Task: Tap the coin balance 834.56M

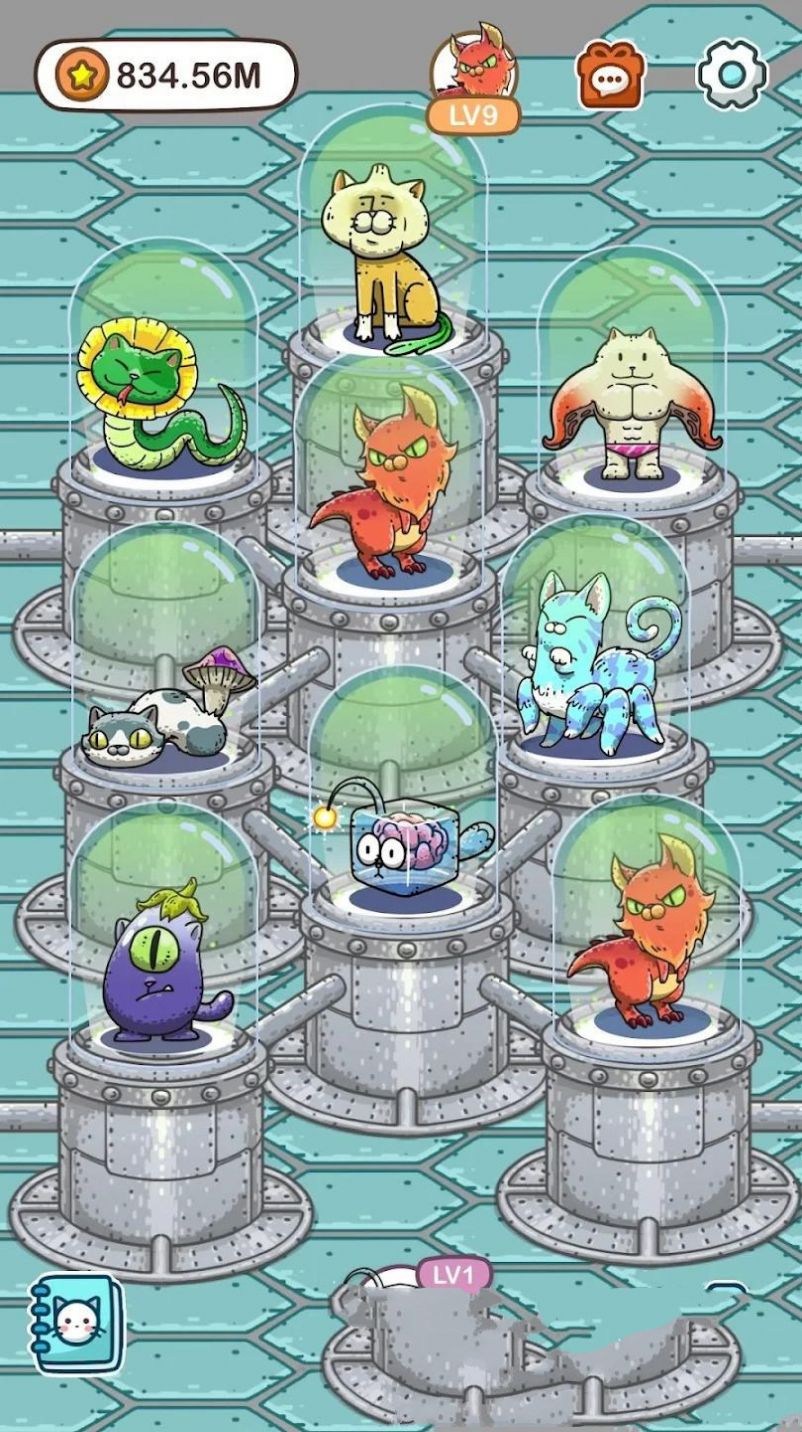Action: pos(166,75)
